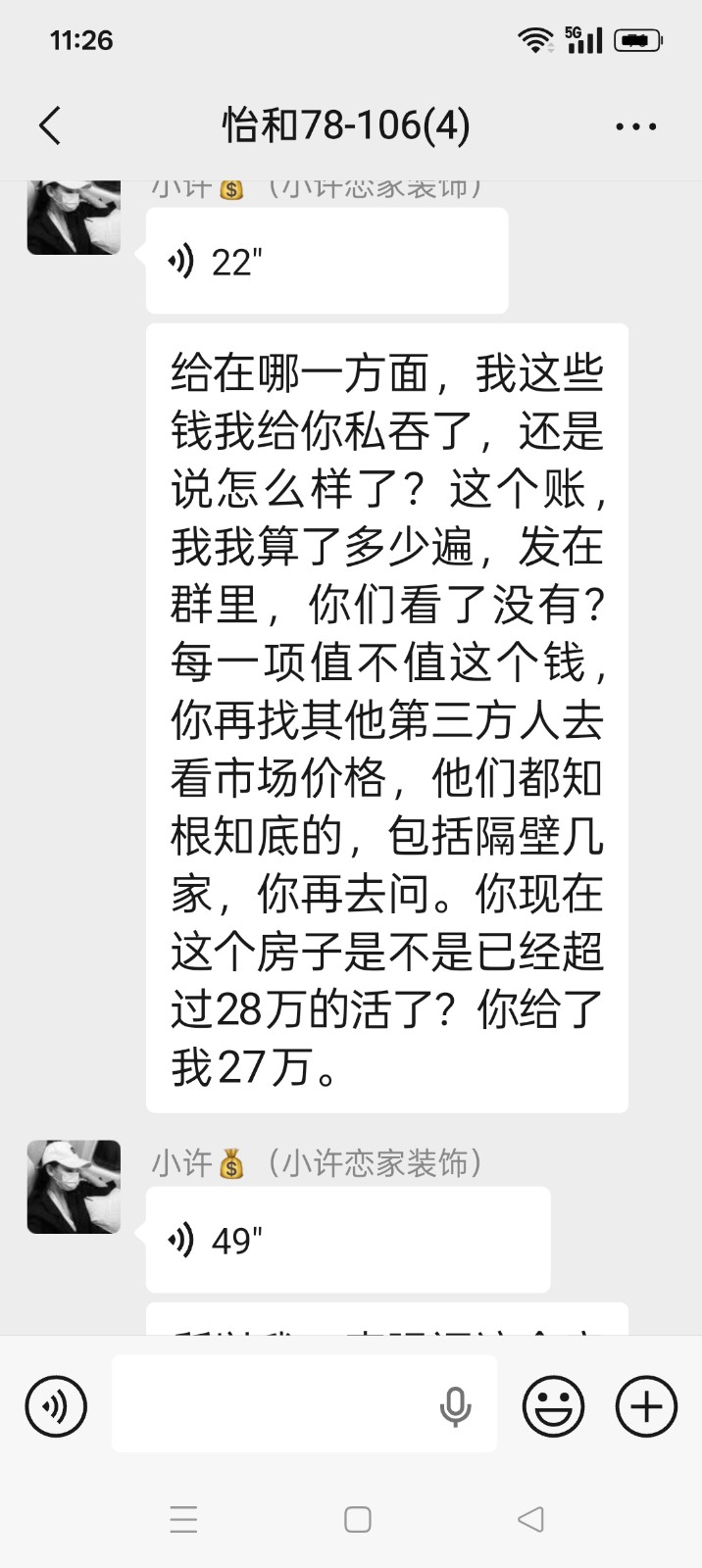The image size is (702, 1568).
Task: Tap the system back button
Action: click(x=530, y=1519)
